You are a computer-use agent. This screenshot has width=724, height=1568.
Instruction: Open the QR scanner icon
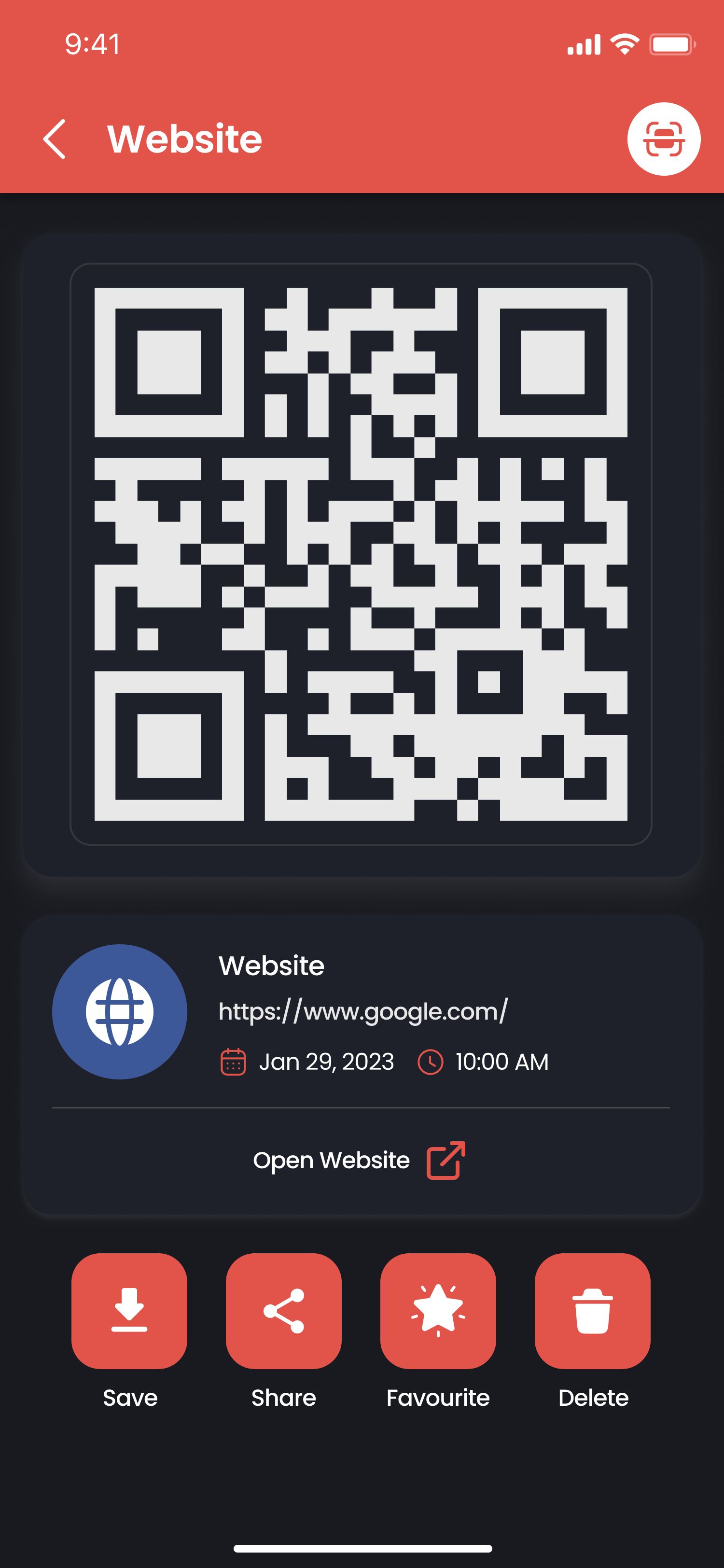click(x=663, y=139)
